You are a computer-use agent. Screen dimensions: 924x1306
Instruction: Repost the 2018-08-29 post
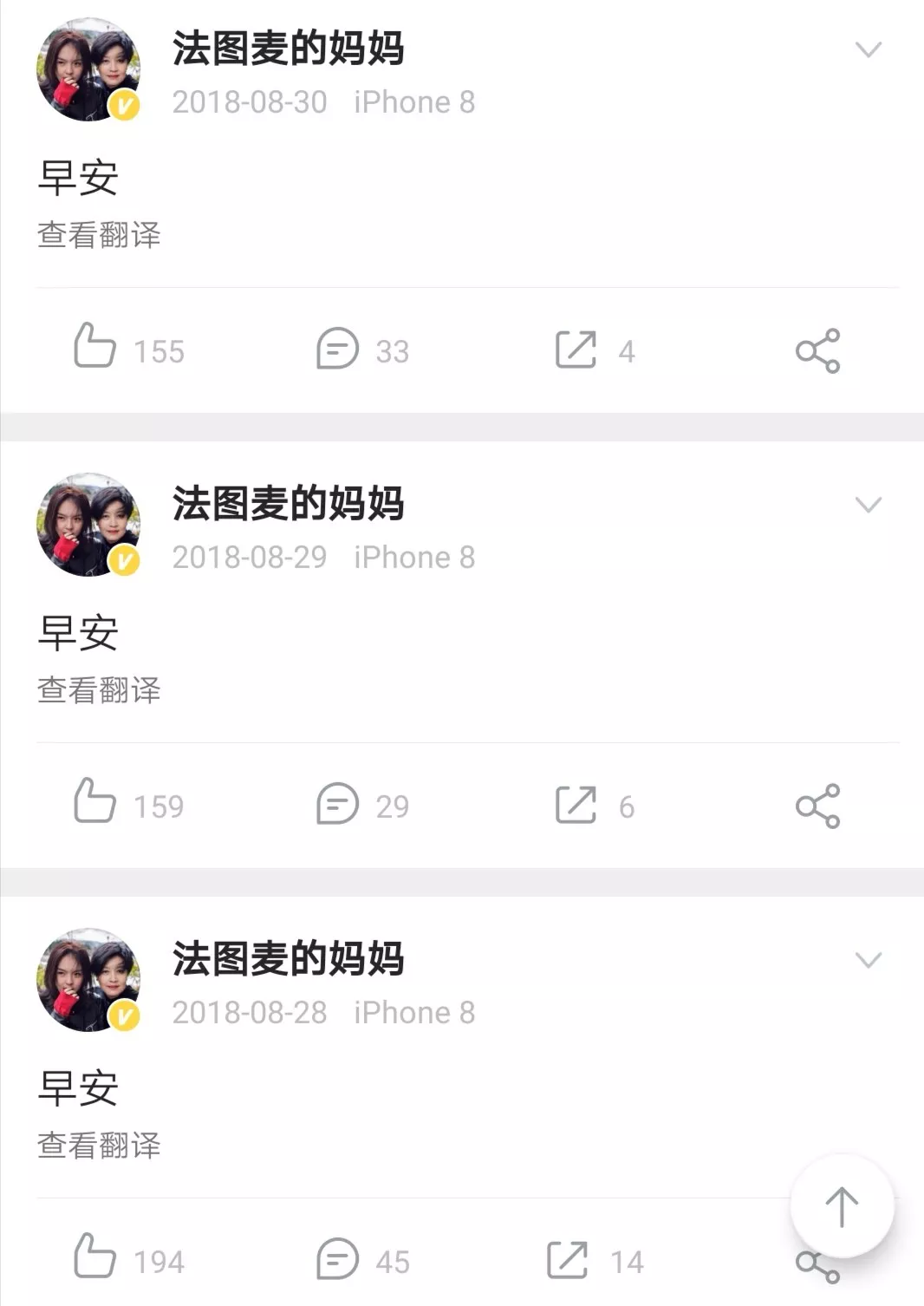(x=576, y=805)
